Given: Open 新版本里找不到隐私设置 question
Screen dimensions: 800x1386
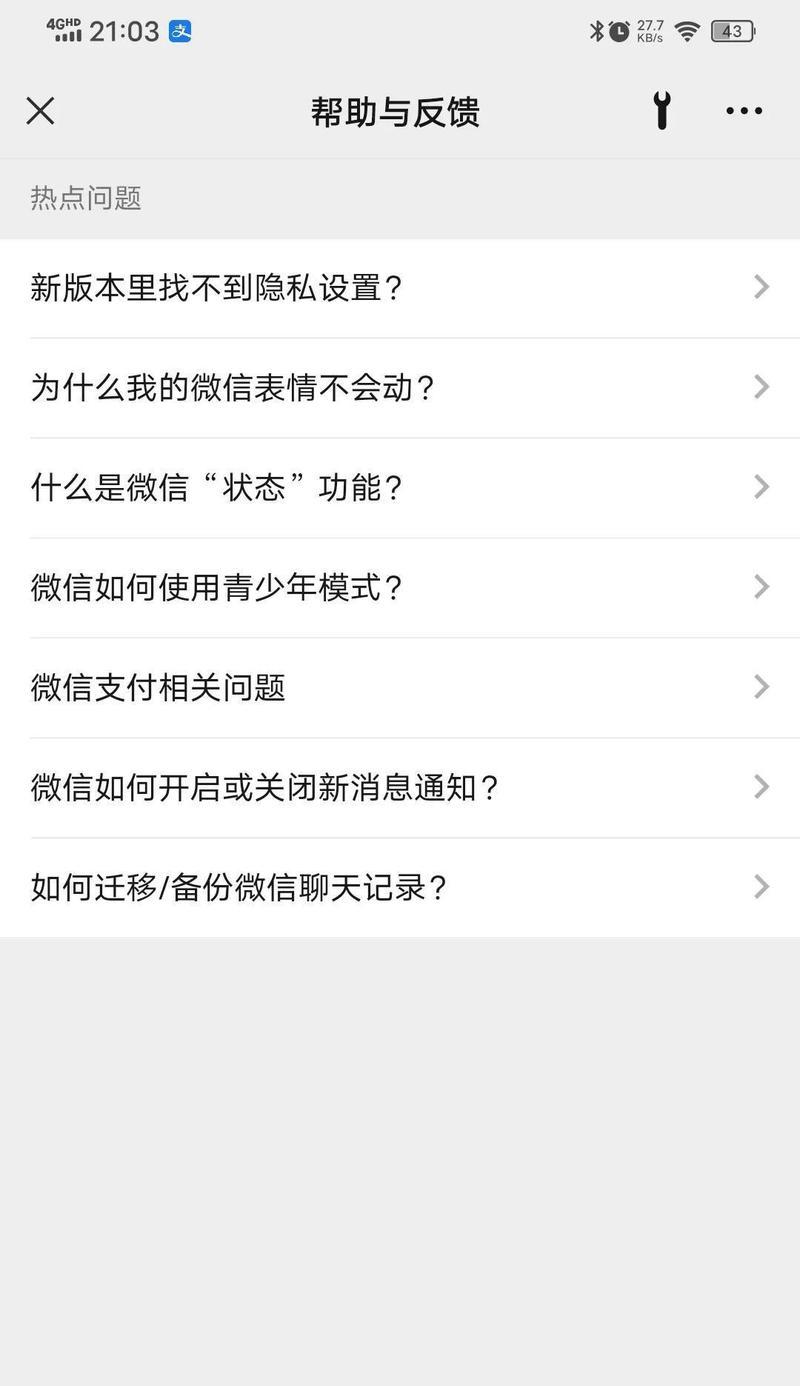Looking at the screenshot, I should (x=400, y=288).
